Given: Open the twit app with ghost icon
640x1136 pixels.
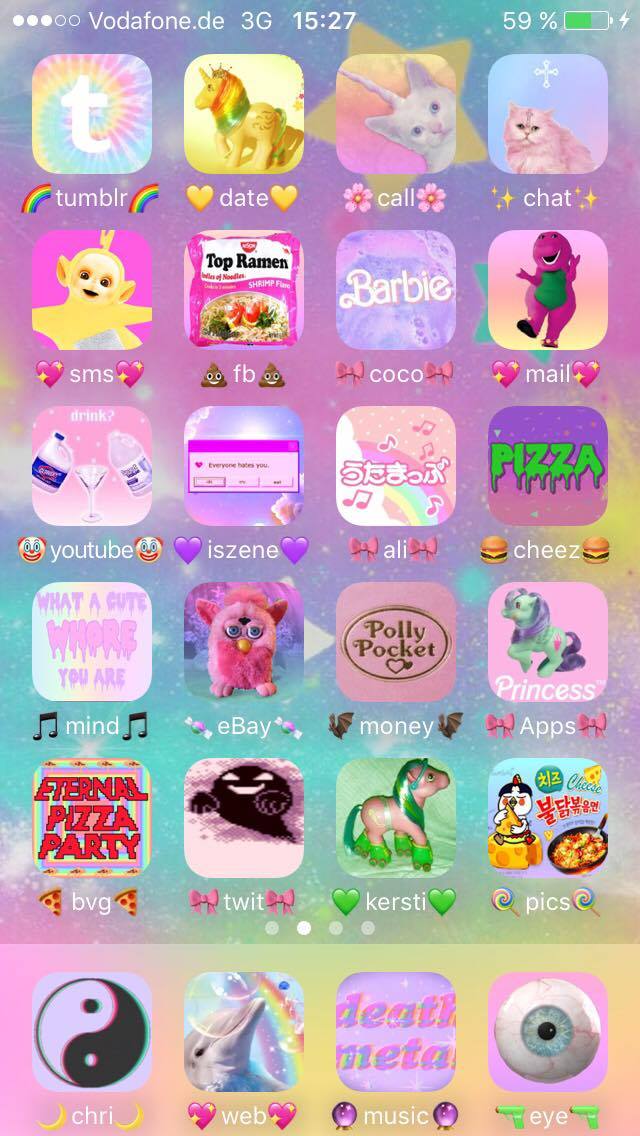Looking at the screenshot, I should [x=244, y=818].
